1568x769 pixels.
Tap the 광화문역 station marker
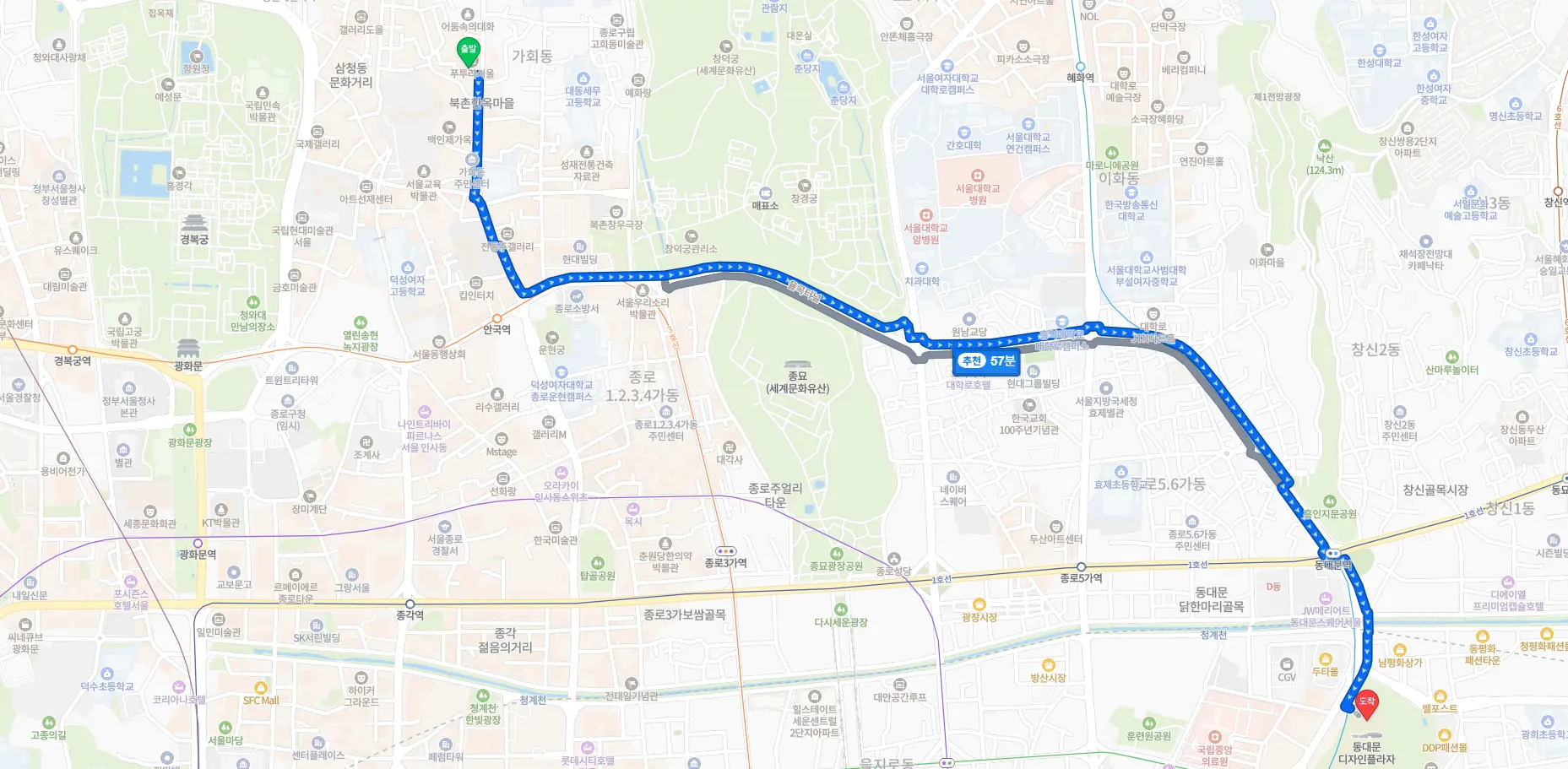tap(198, 543)
